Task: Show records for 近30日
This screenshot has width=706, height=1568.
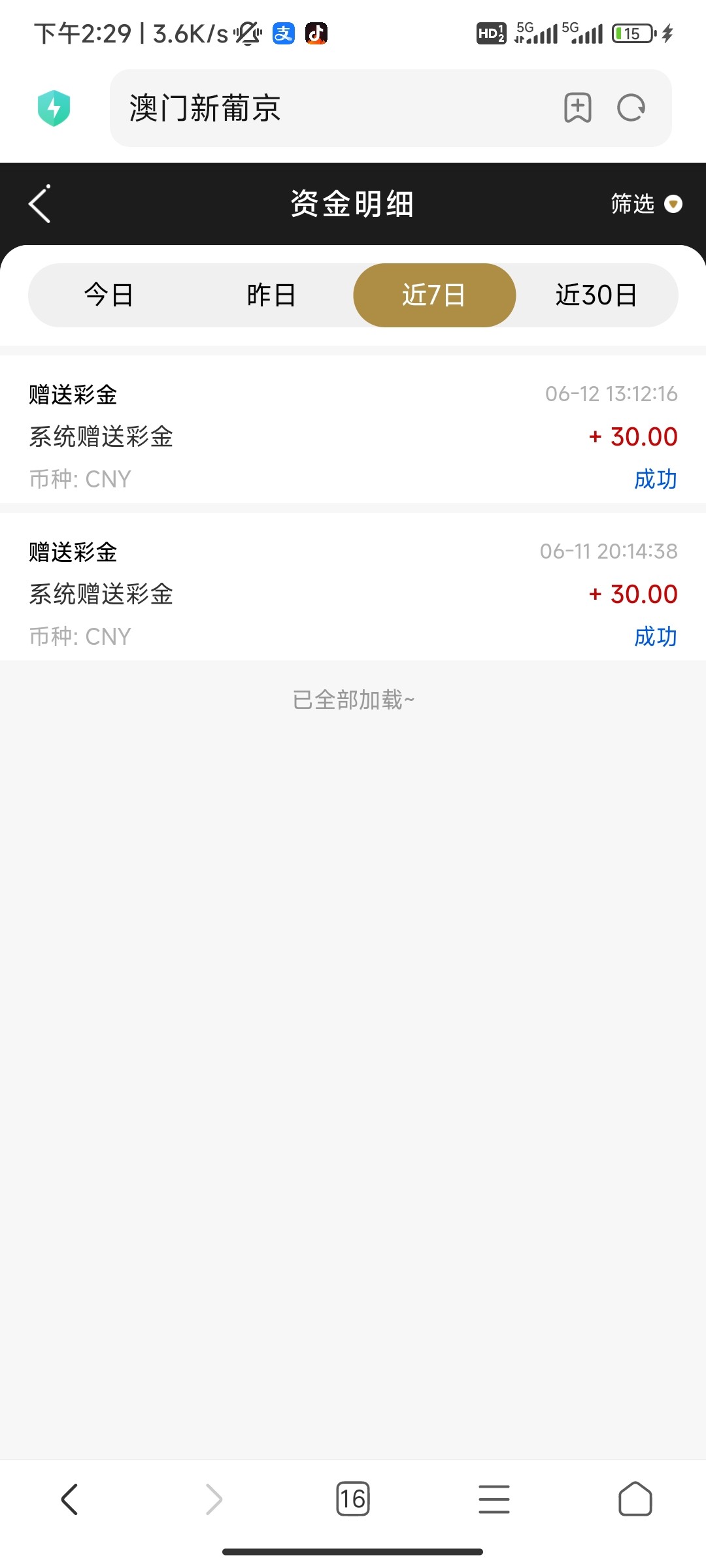Action: (596, 295)
